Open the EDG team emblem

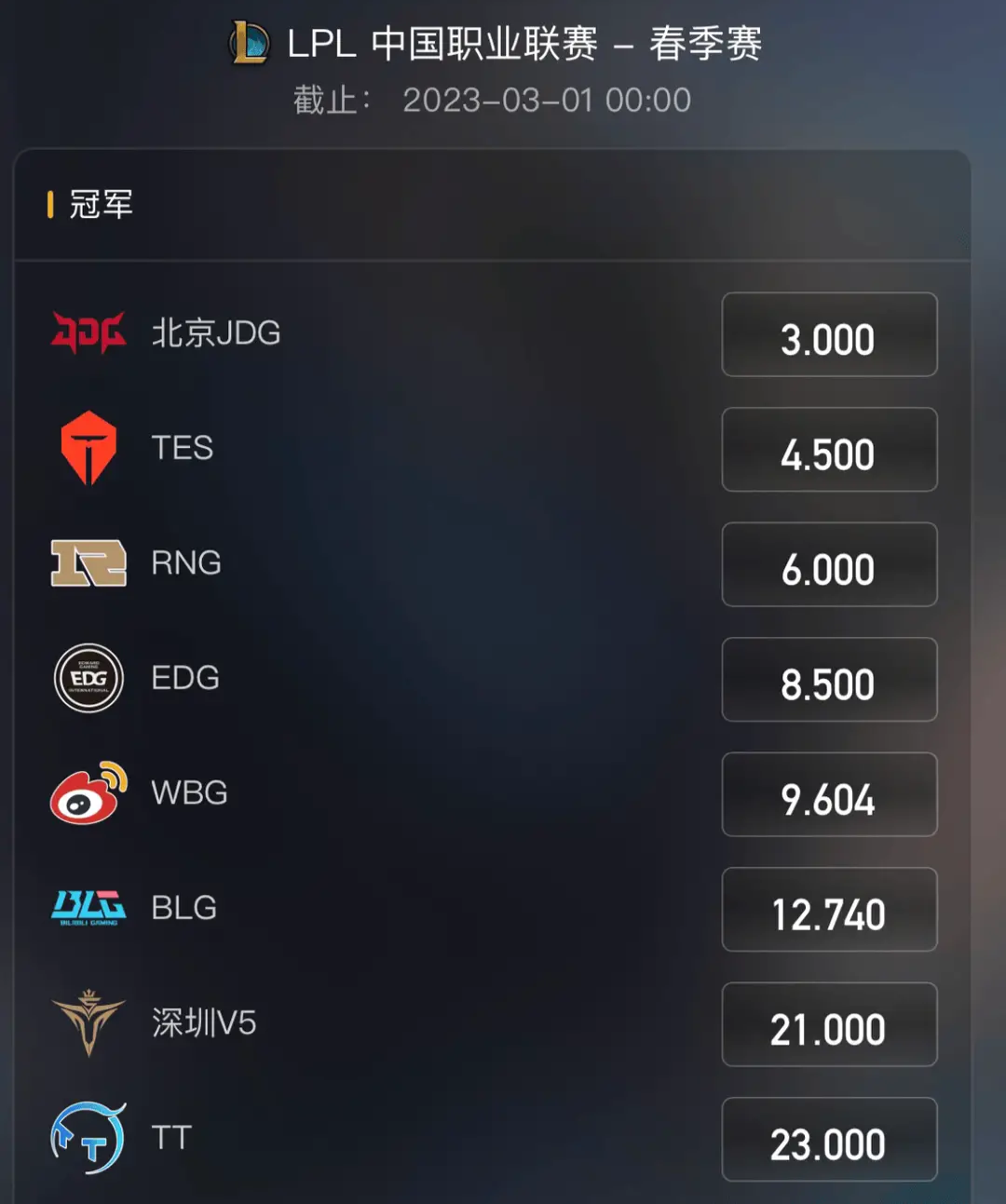[88, 679]
